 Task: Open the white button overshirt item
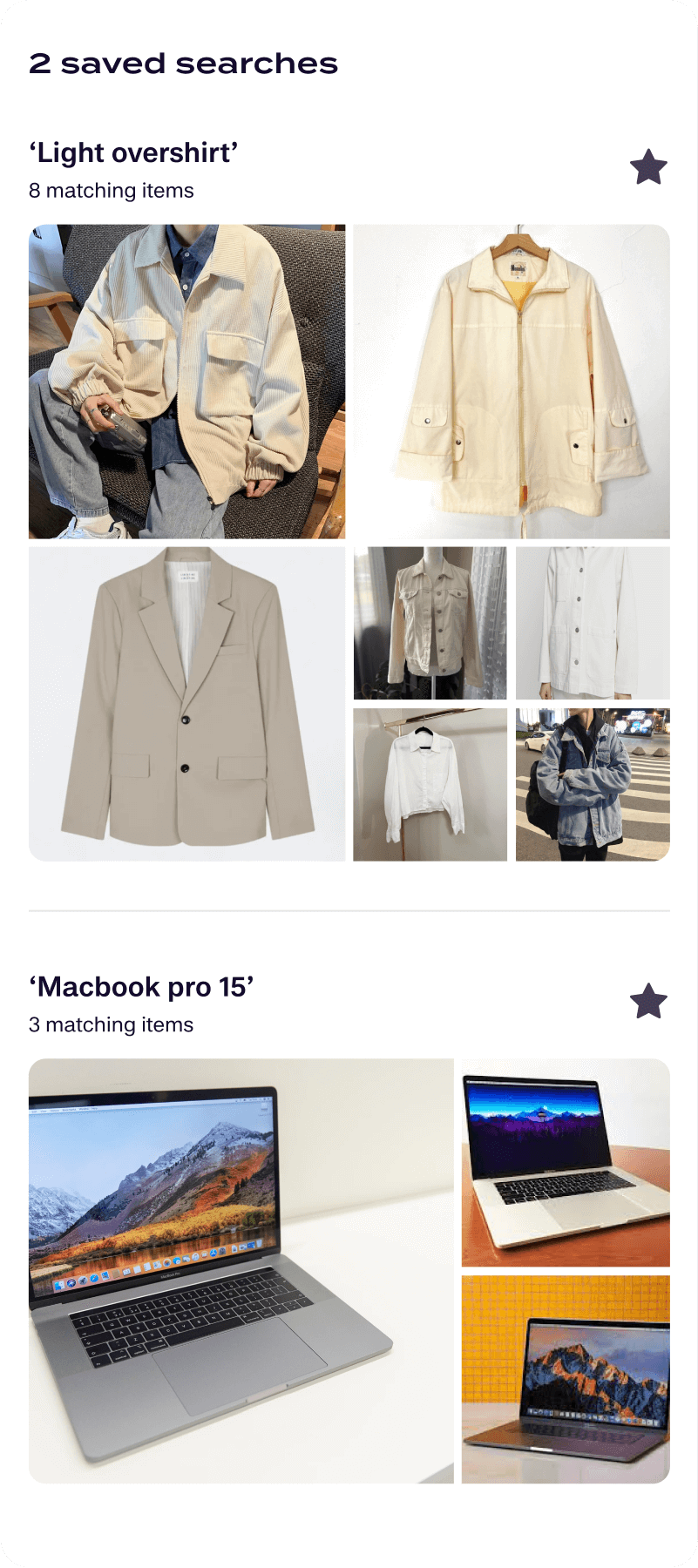click(x=593, y=623)
